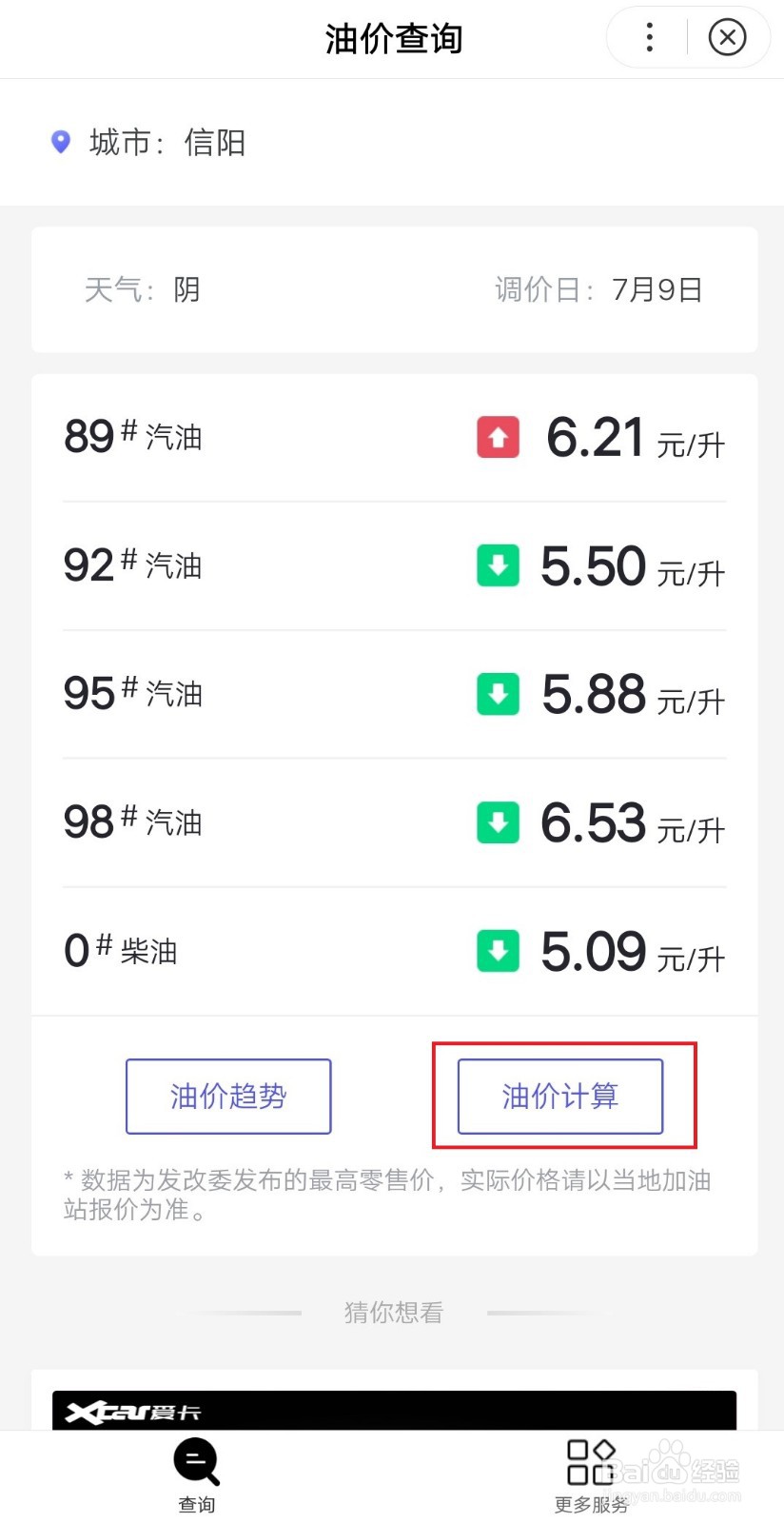Select the 92# gasoline price row
The height and width of the screenshot is (1523, 784).
392,565
